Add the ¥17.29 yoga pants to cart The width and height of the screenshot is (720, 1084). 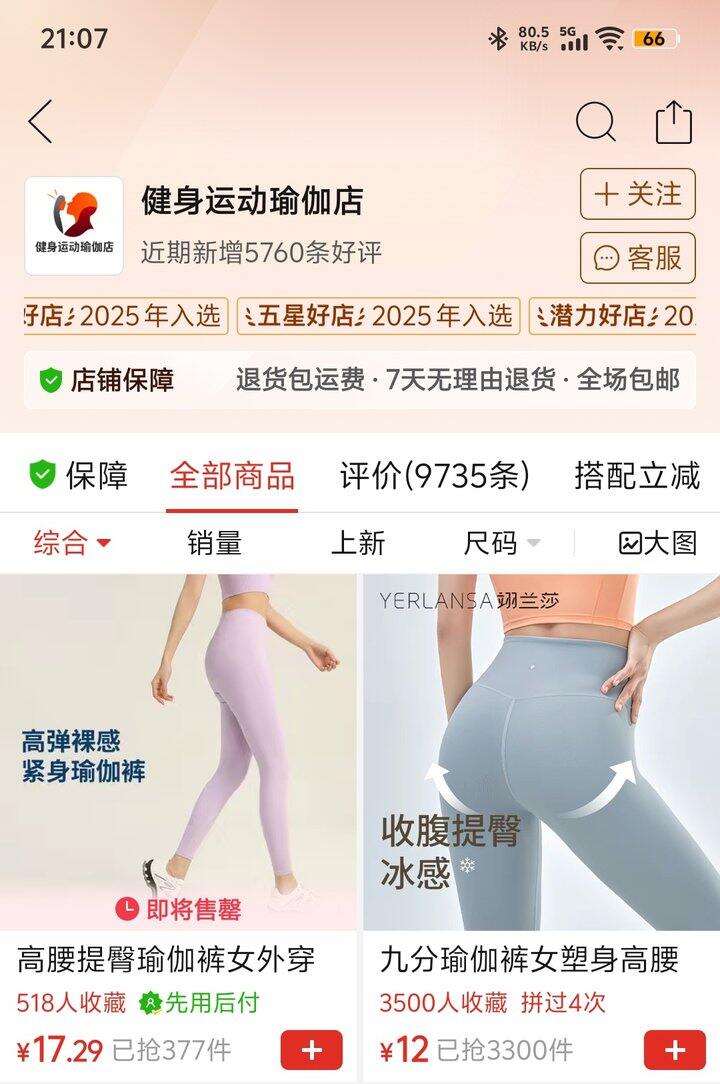tap(312, 1050)
